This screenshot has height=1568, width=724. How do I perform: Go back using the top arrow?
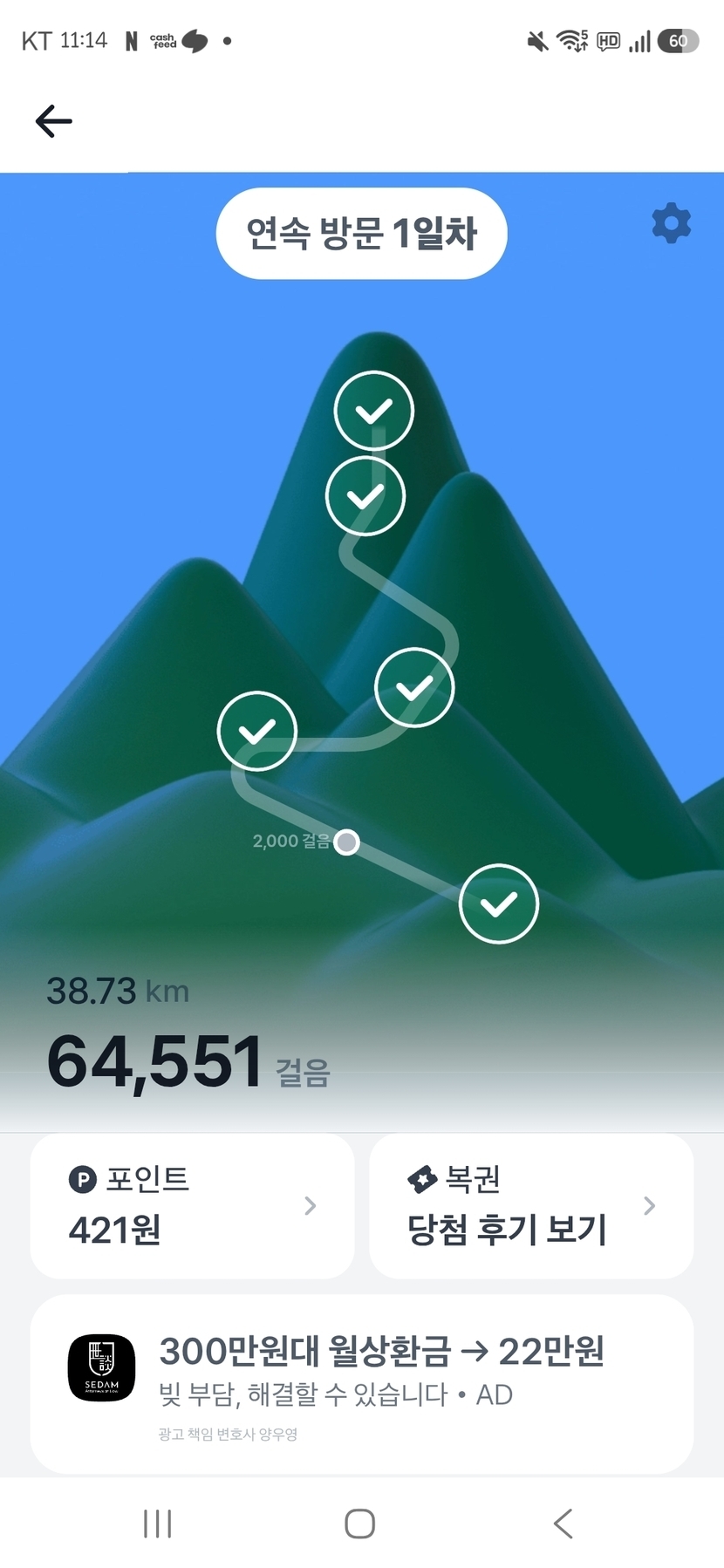tap(53, 121)
